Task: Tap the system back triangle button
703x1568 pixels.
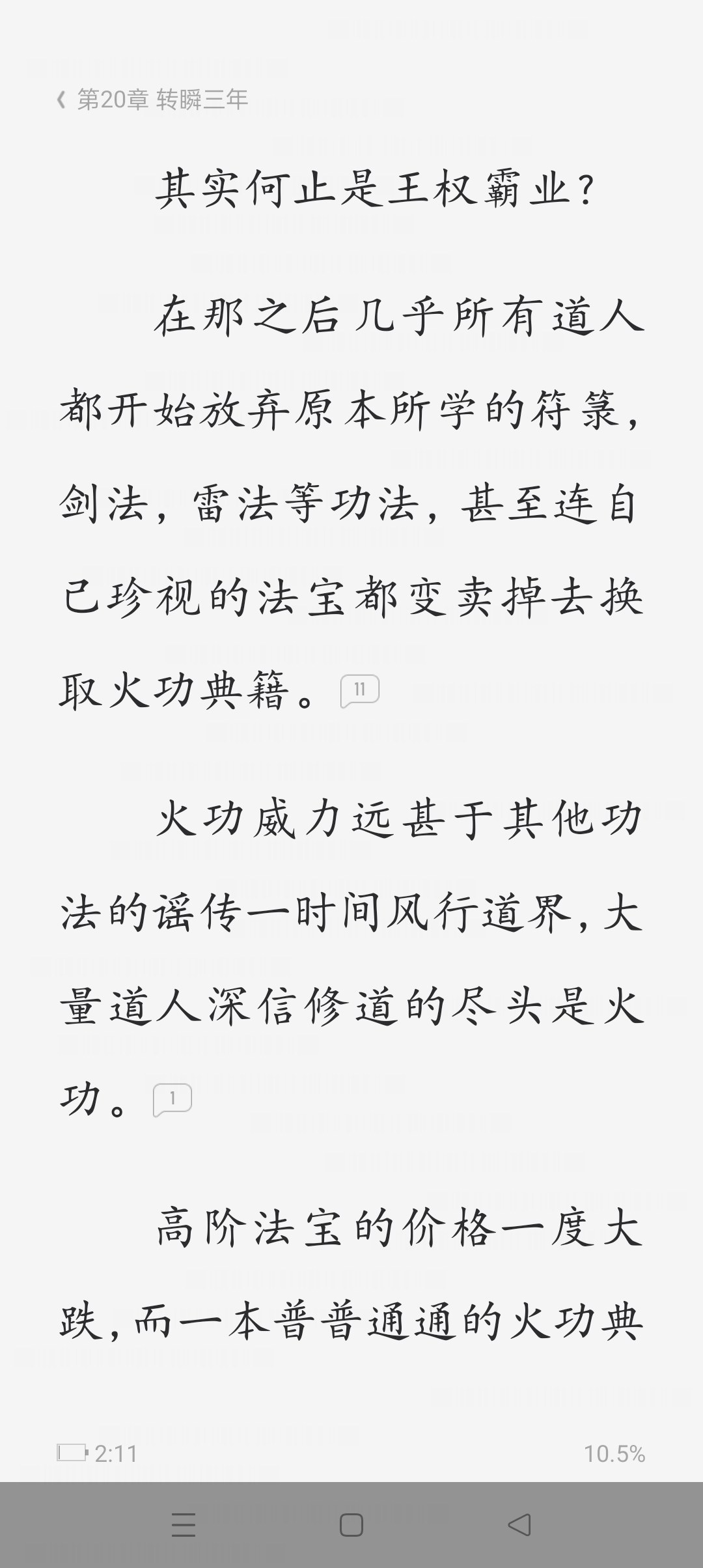Action: tap(519, 1525)
